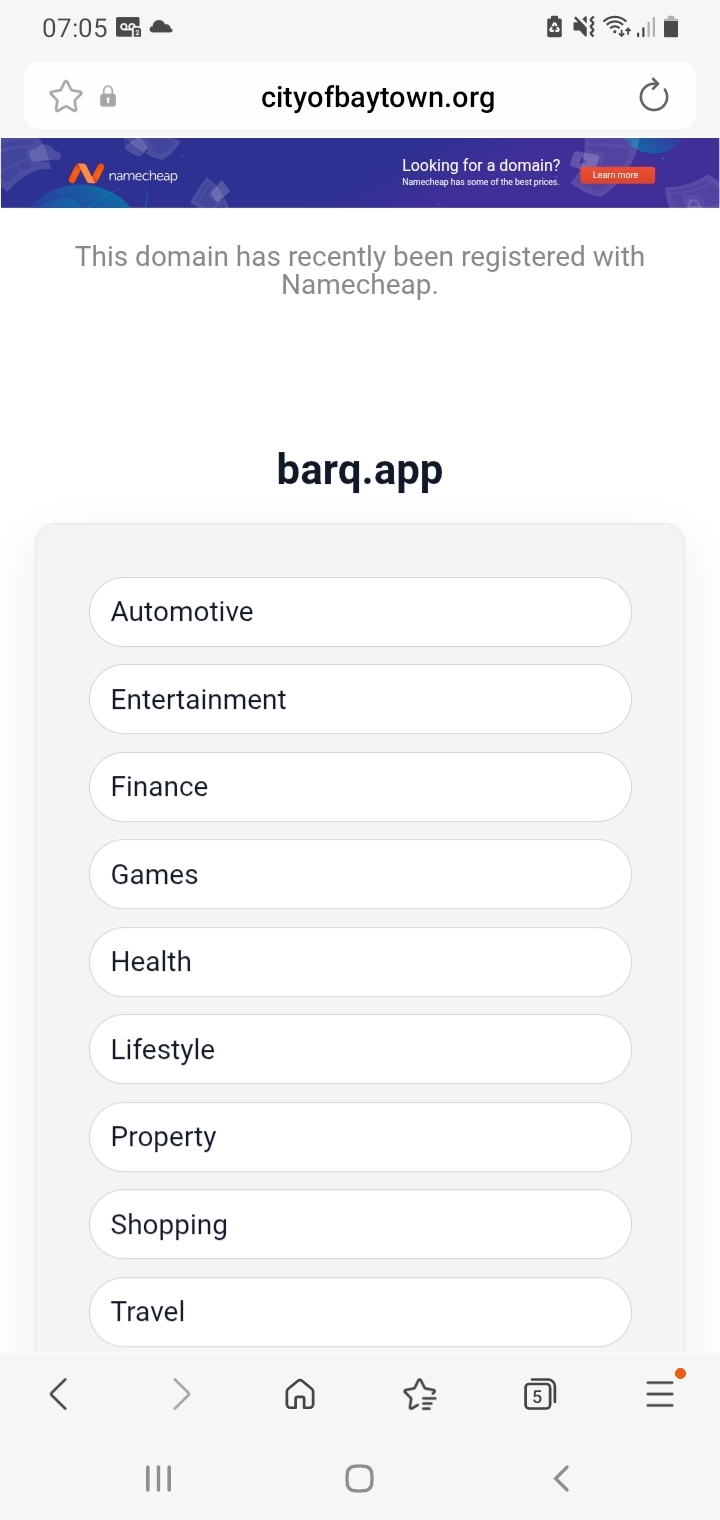This screenshot has width=720, height=1520.
Task: Go back to previous page in browser
Action: [59, 1394]
